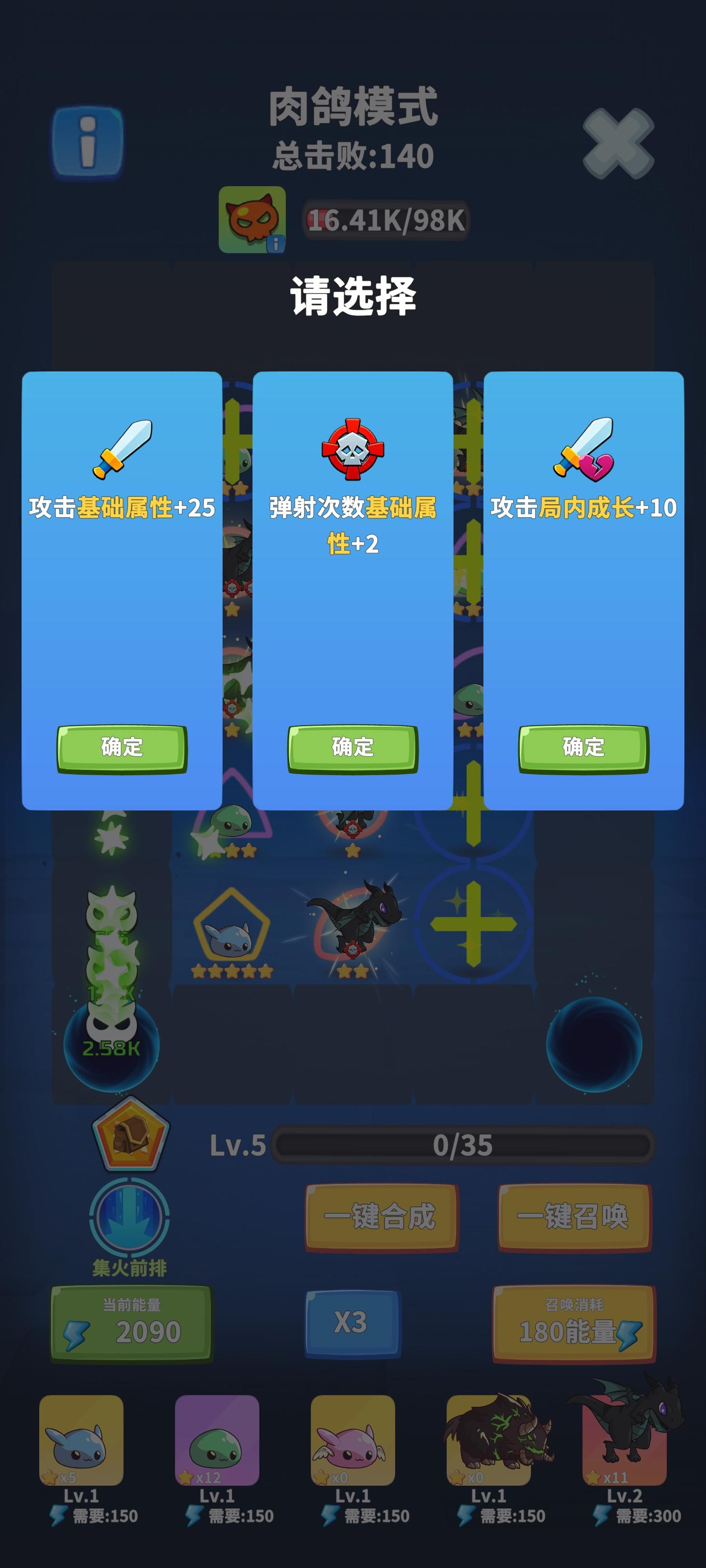
Task: Confirm the 攻击基础属性+25 card
Action: click(x=122, y=747)
